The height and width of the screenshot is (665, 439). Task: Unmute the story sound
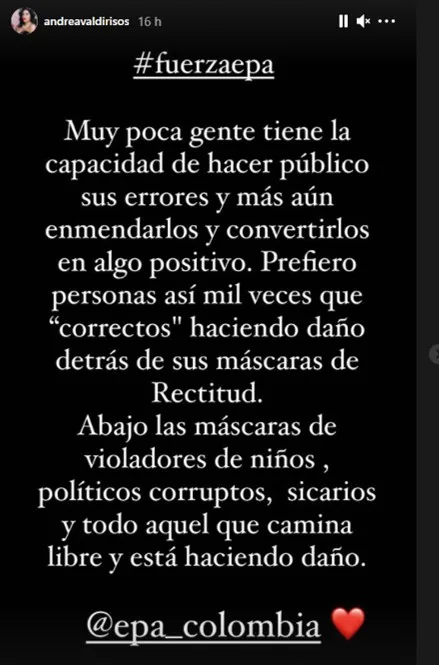tap(363, 21)
